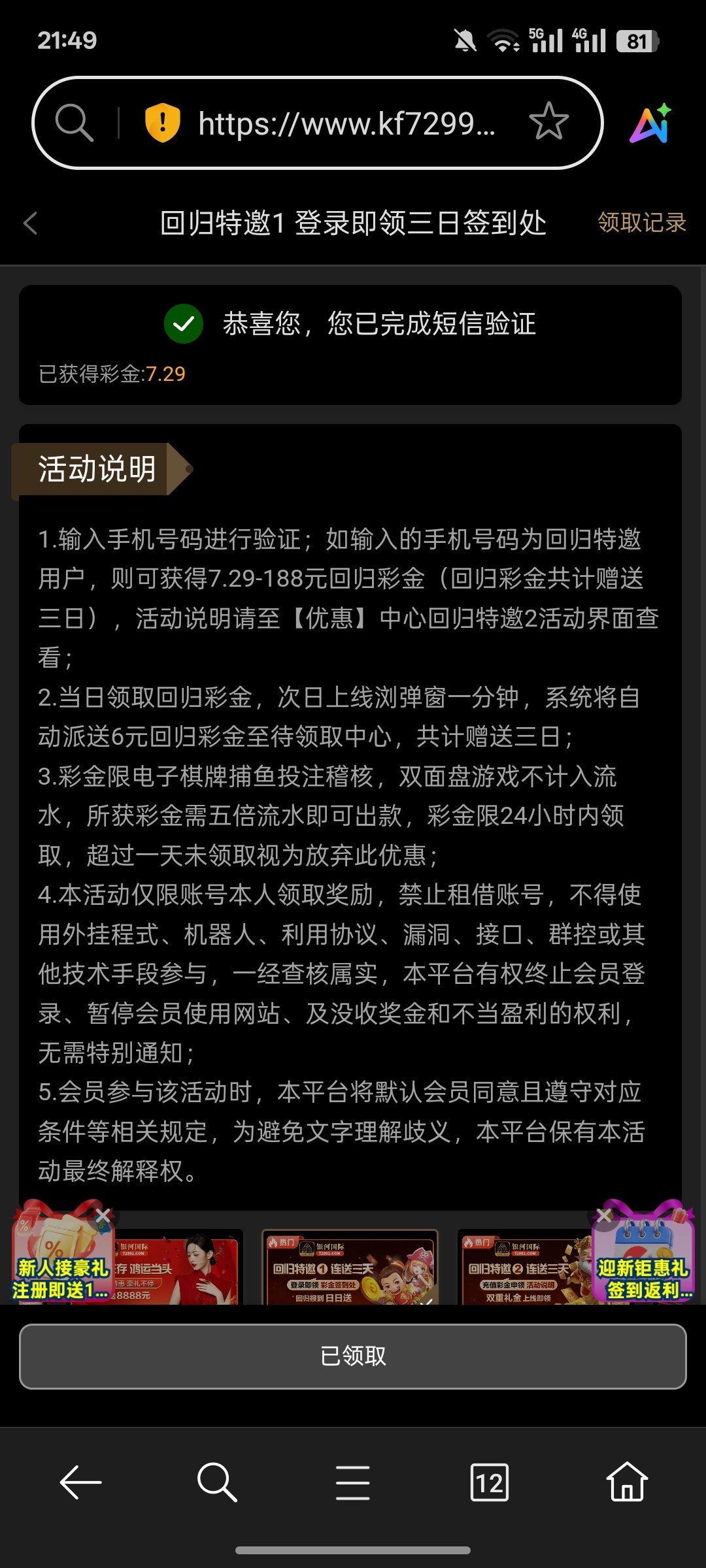Close the 迎新钜惠礼 floating banner

click(604, 1215)
